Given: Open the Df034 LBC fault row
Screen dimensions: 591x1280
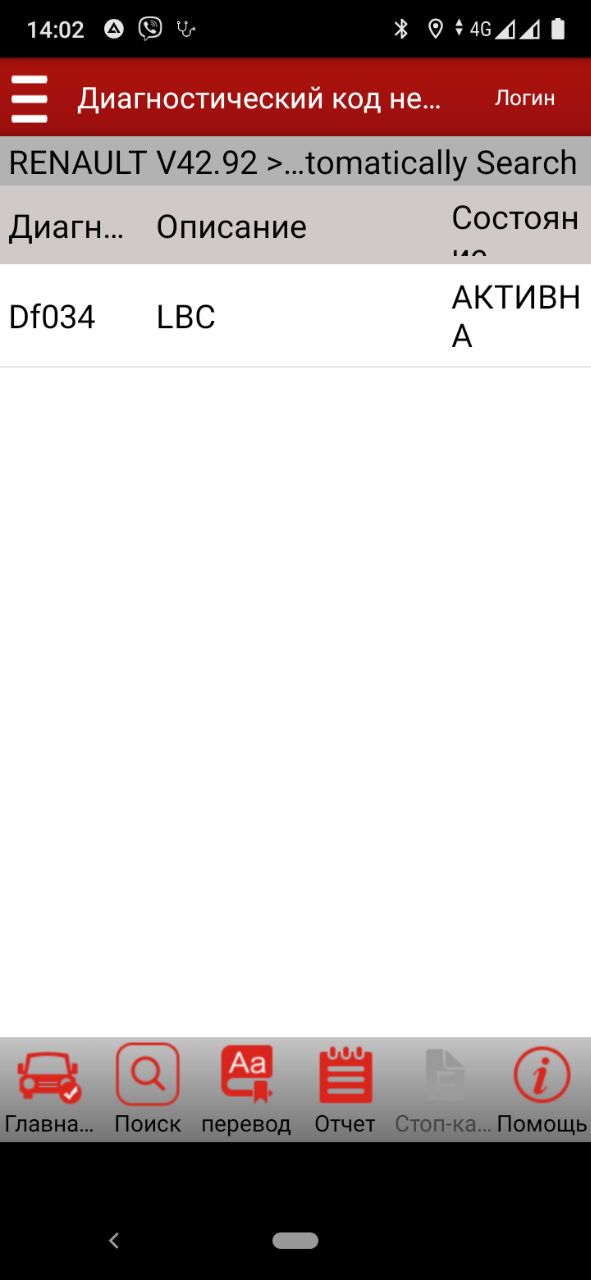Looking at the screenshot, I should 295,316.
